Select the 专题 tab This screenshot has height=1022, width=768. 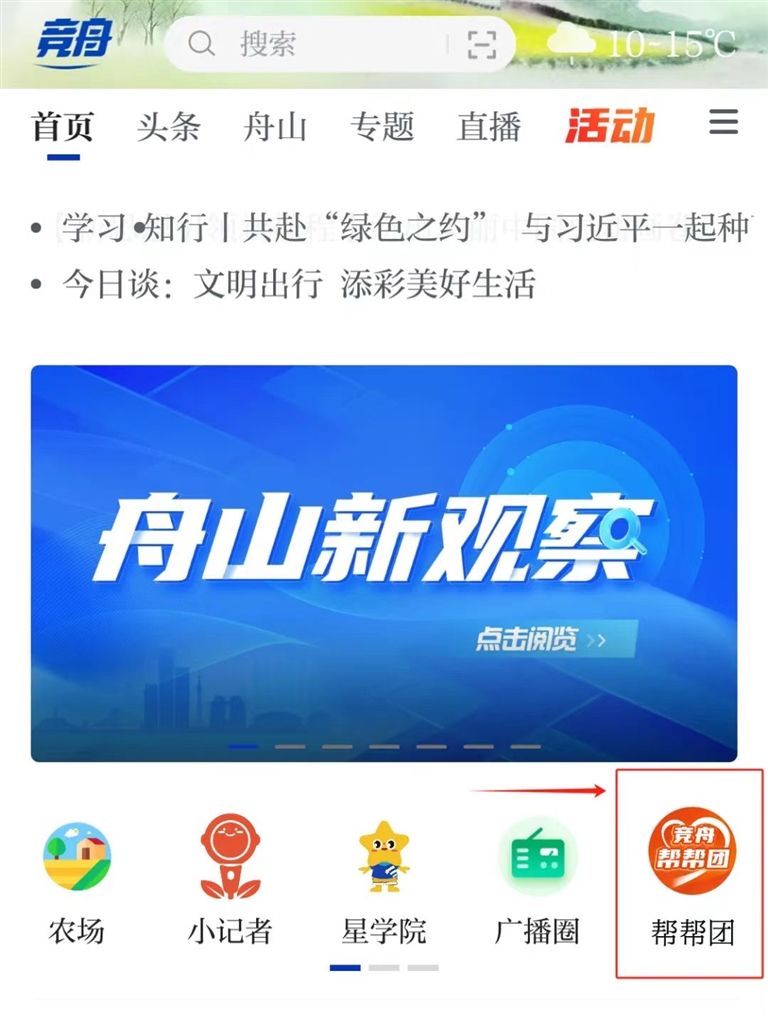click(x=382, y=127)
